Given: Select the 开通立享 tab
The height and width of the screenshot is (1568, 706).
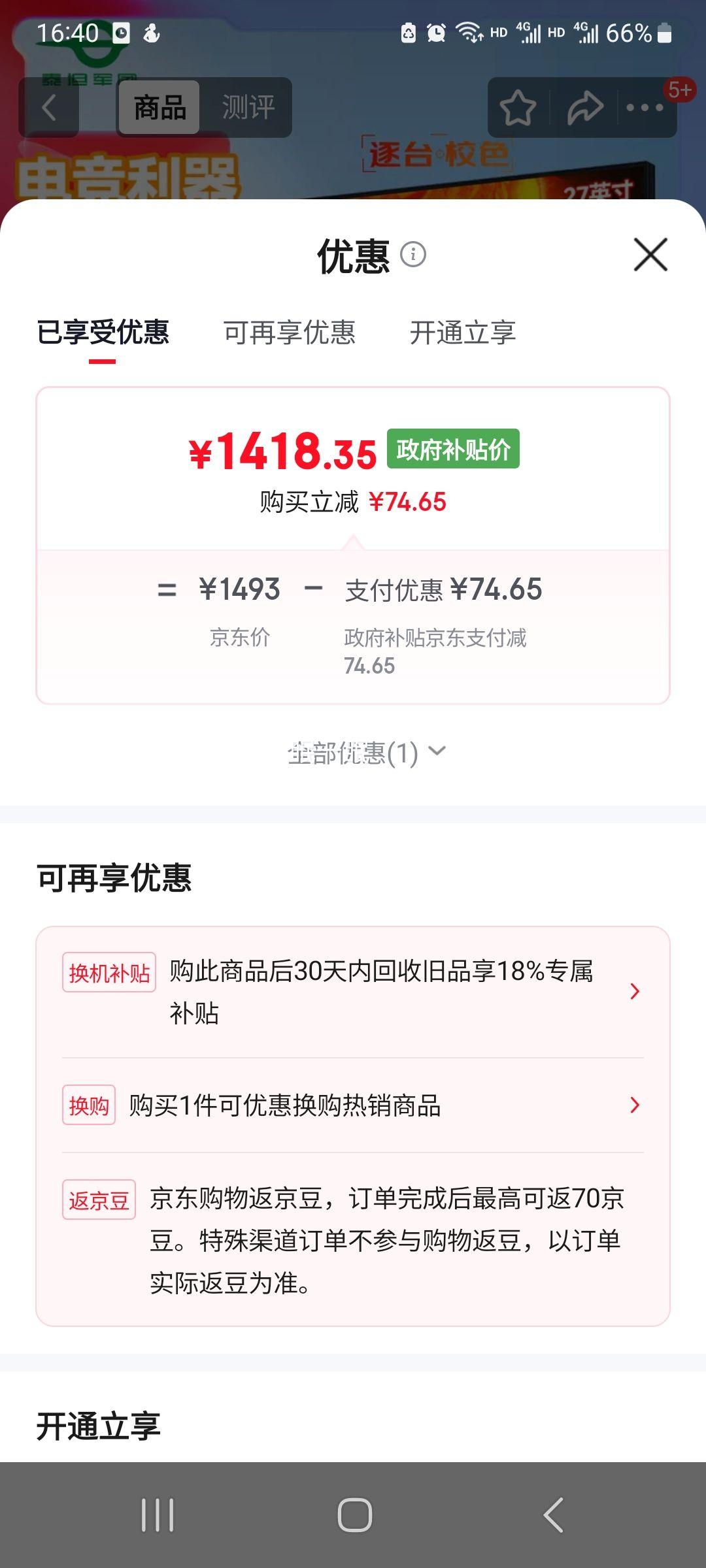Looking at the screenshot, I should pyautogui.click(x=462, y=333).
